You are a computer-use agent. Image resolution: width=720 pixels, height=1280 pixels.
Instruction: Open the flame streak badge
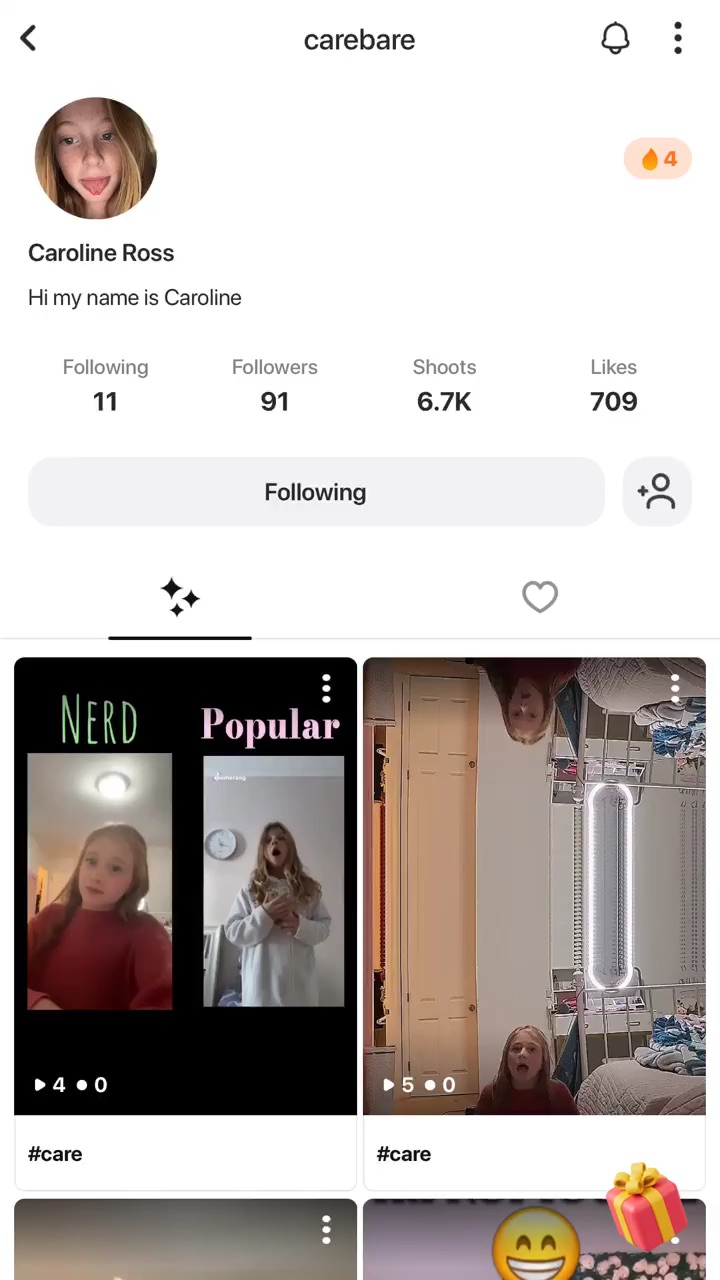(x=658, y=159)
